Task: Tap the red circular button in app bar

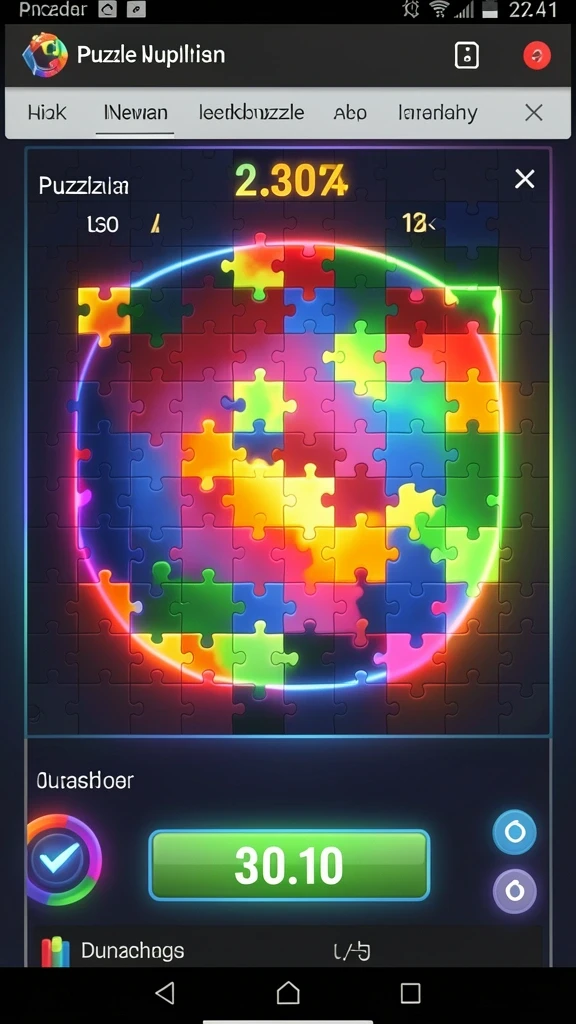Action: [x=537, y=56]
